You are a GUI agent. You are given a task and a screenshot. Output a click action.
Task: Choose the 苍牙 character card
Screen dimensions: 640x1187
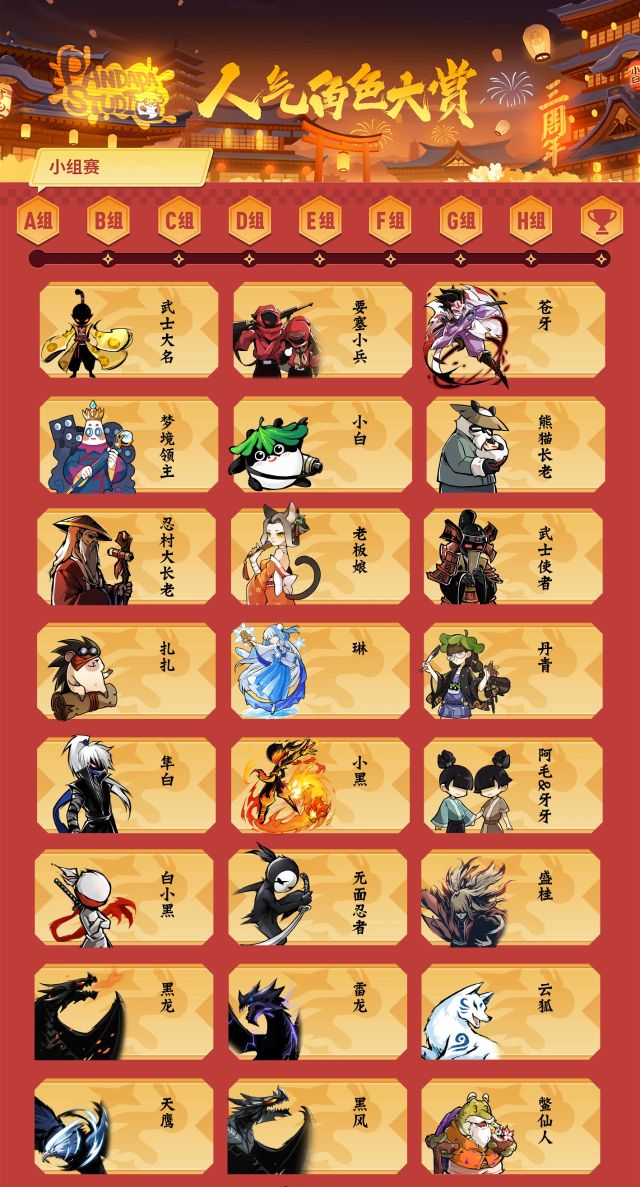(516, 330)
